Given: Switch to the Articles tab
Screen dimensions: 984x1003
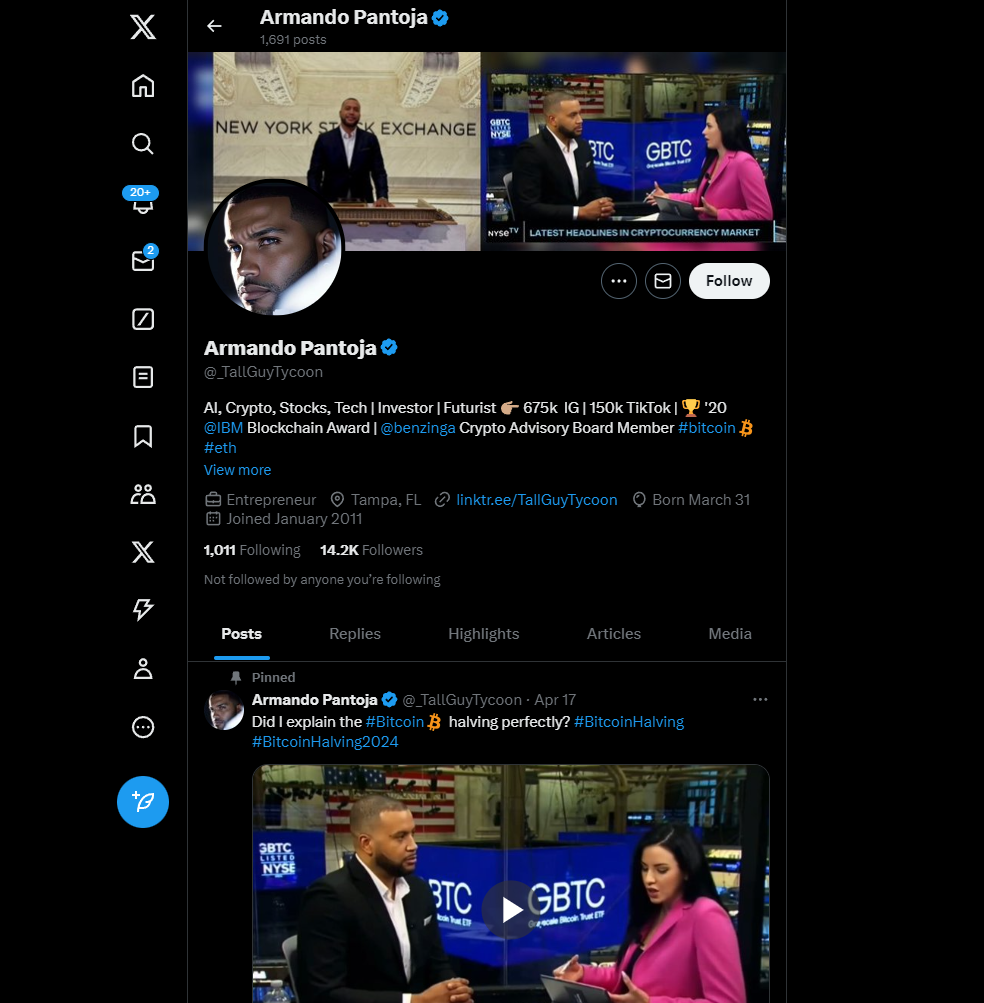Looking at the screenshot, I should click(614, 634).
